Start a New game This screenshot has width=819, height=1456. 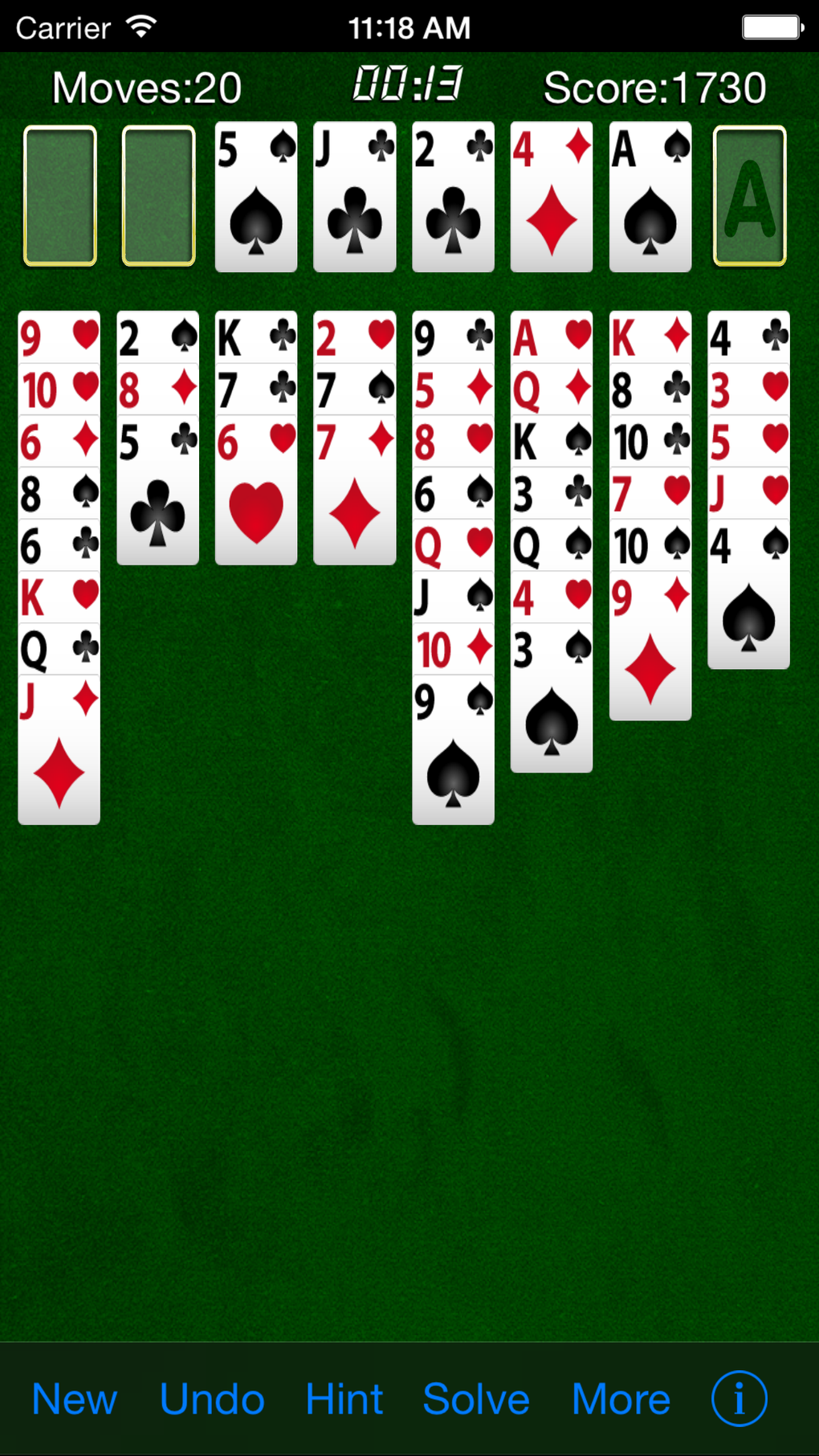[74, 1397]
